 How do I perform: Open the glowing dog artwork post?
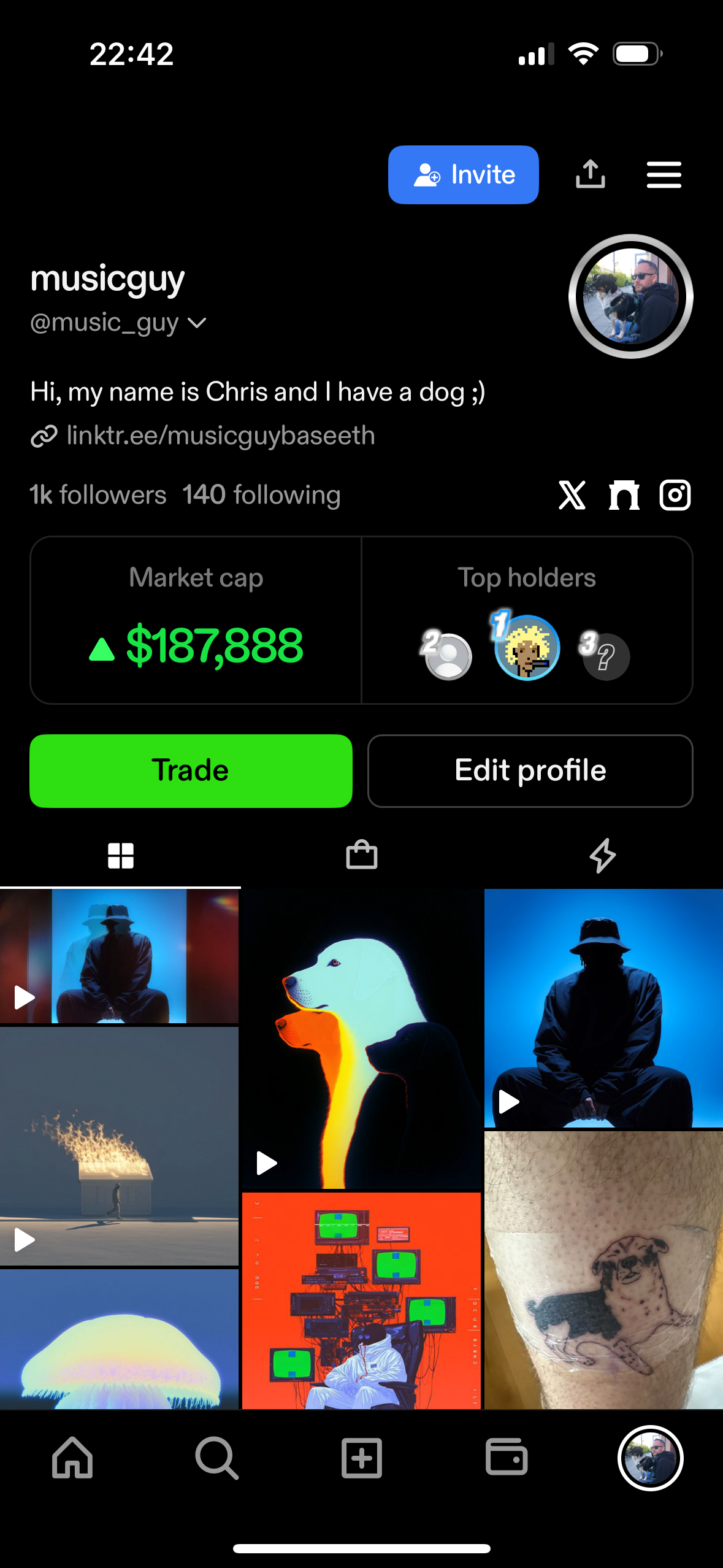tap(361, 1038)
